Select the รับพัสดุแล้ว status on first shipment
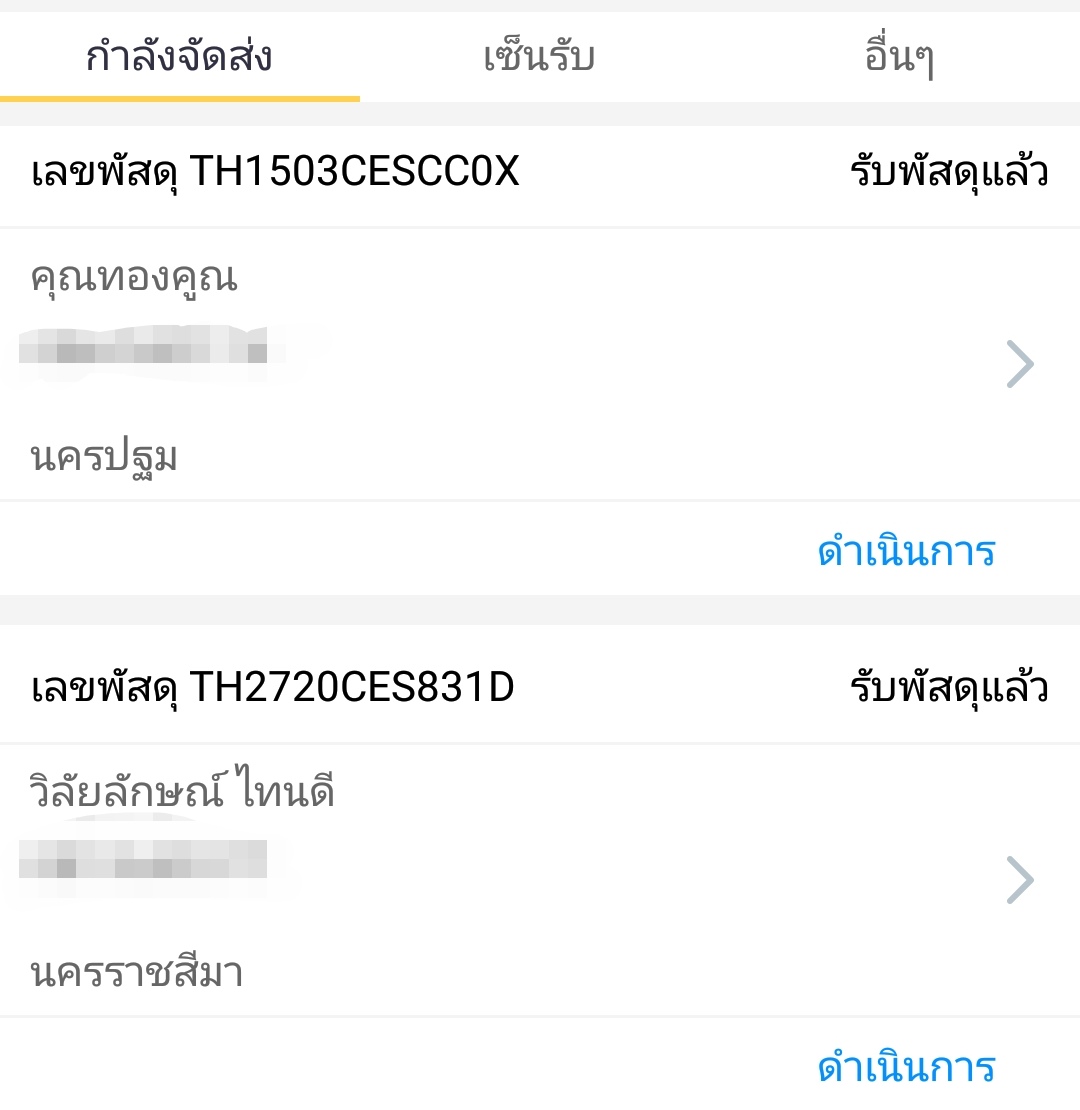Screen dimensions: 1080x1110 pos(949,172)
